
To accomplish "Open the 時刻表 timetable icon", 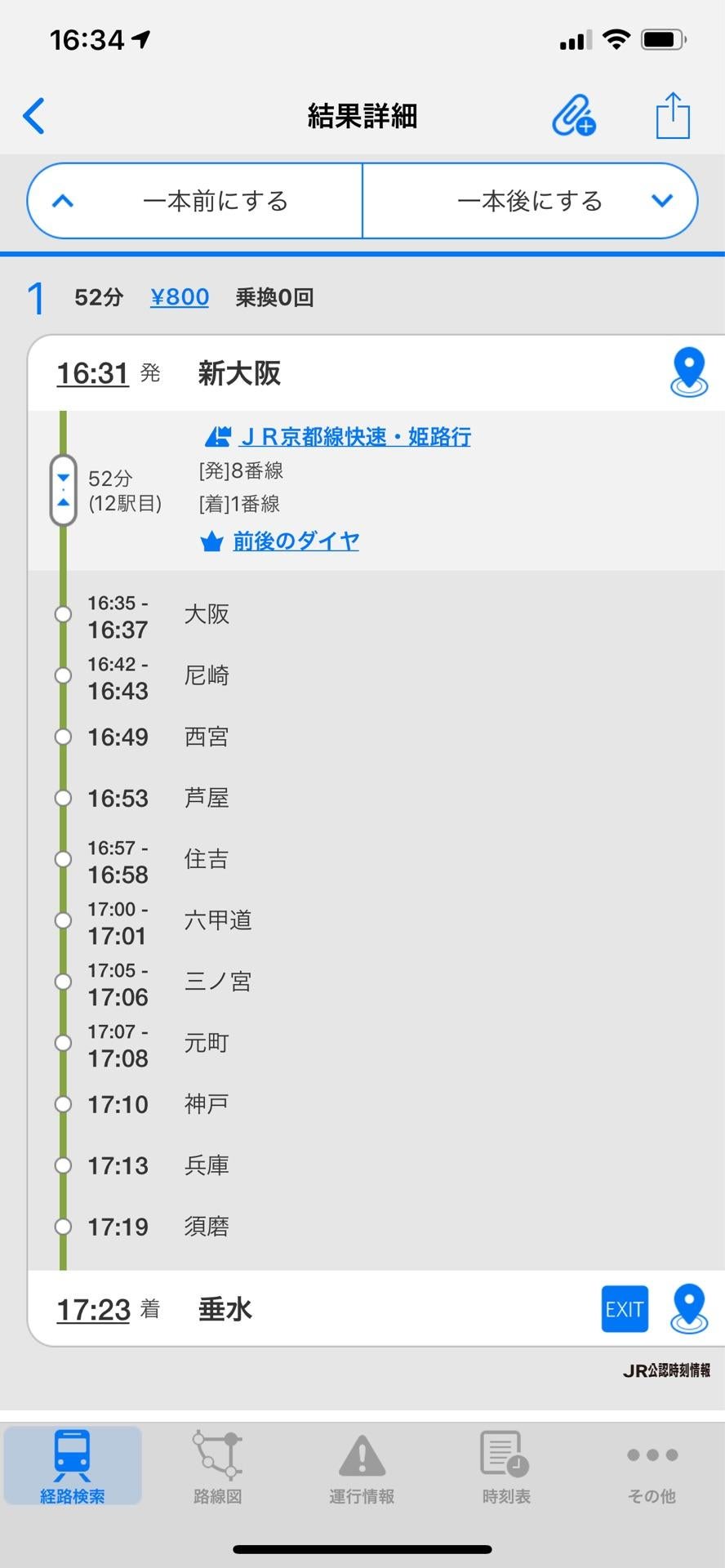I will point(506,1464).
